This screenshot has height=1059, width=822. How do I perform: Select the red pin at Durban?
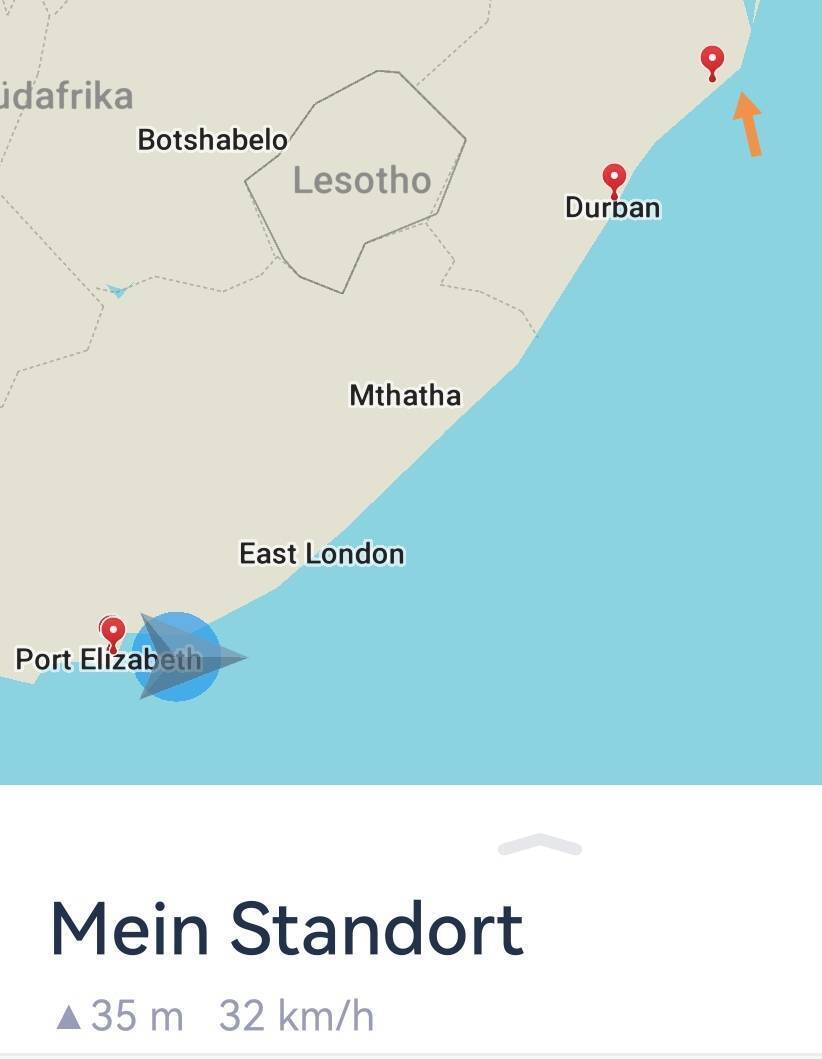pyautogui.click(x=614, y=179)
